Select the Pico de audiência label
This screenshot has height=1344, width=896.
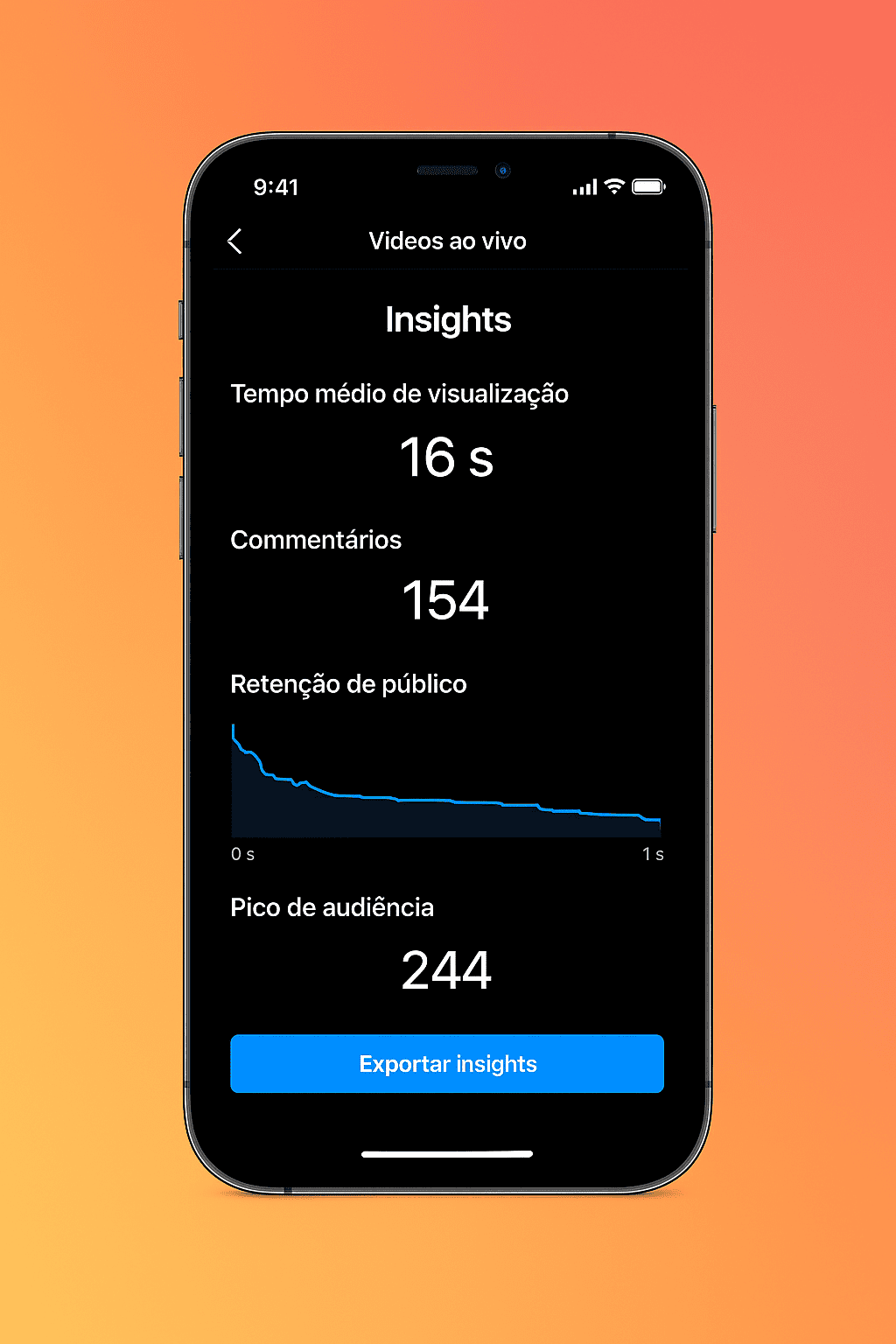pos(332,907)
